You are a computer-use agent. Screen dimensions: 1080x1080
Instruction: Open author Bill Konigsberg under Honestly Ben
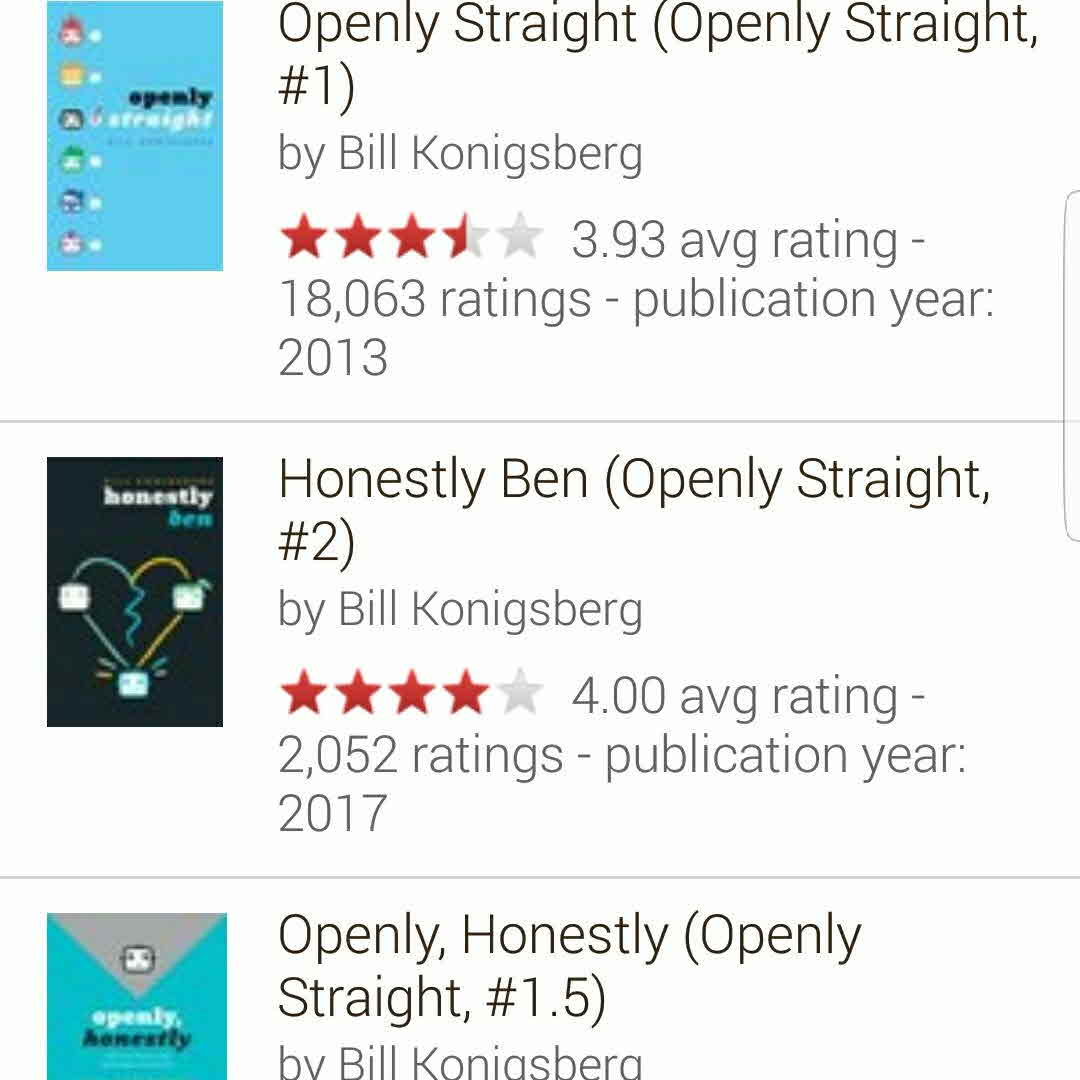490,610
